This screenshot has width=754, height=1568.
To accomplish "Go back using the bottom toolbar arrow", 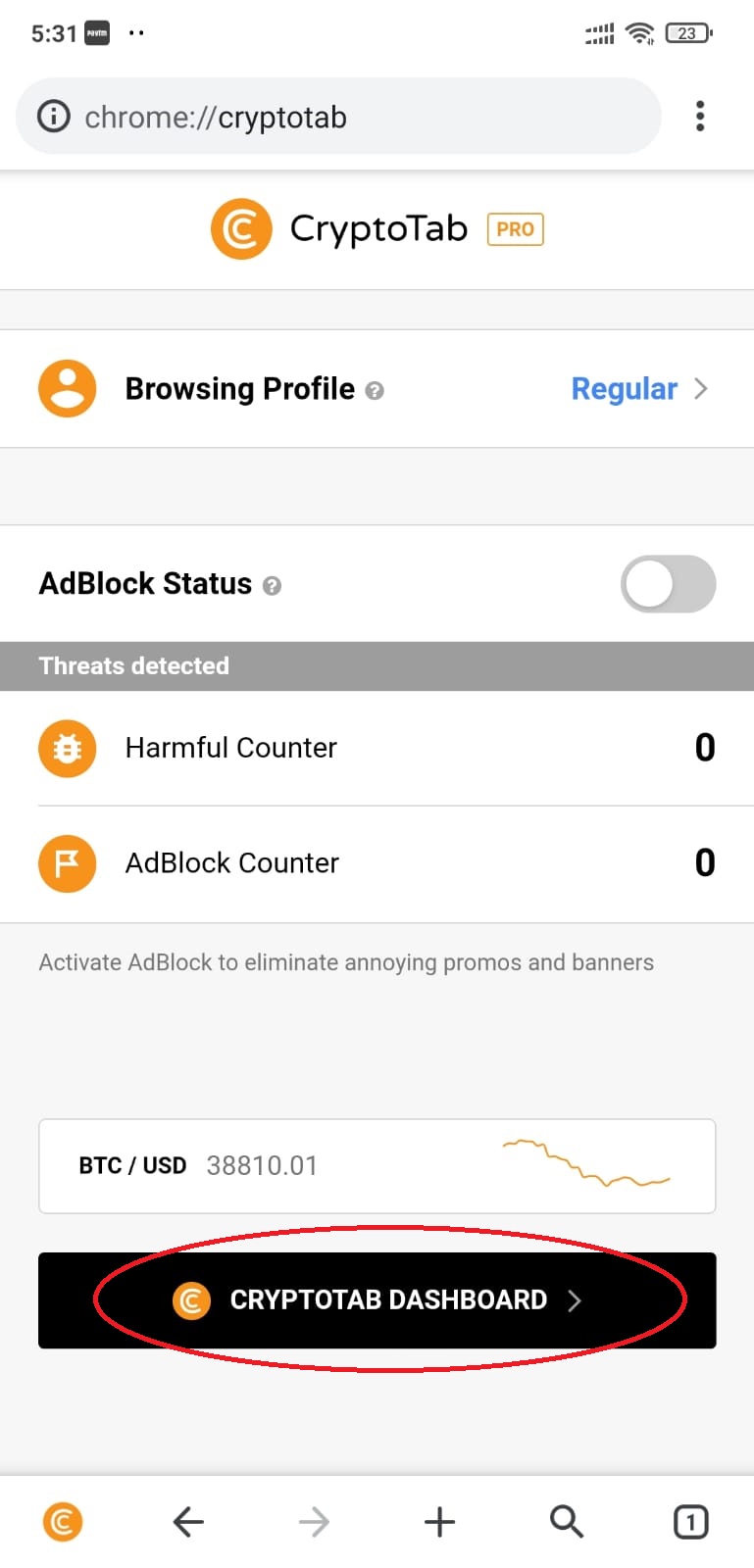I will 188,1522.
